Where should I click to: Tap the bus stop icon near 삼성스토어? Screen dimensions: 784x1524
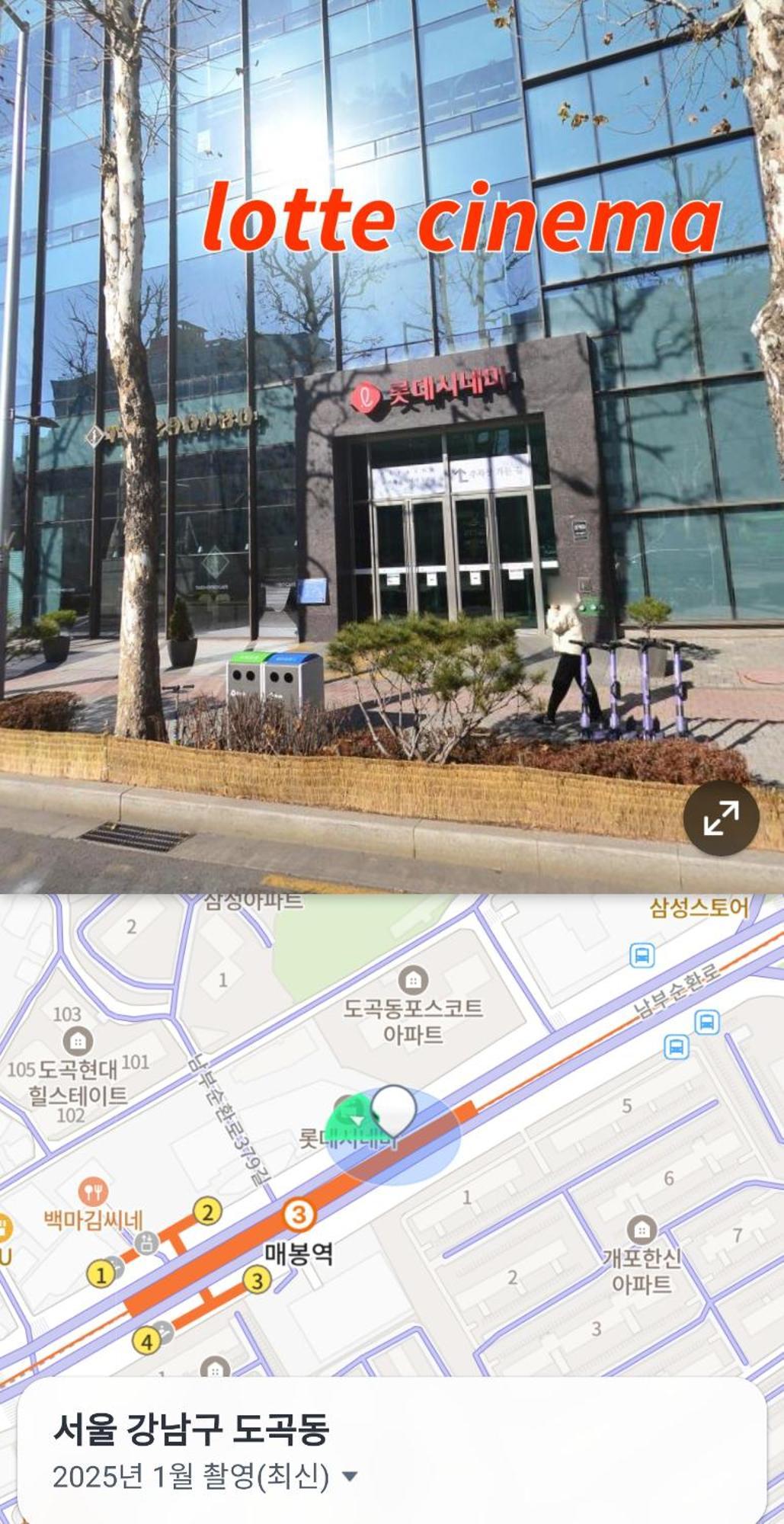coord(642,955)
